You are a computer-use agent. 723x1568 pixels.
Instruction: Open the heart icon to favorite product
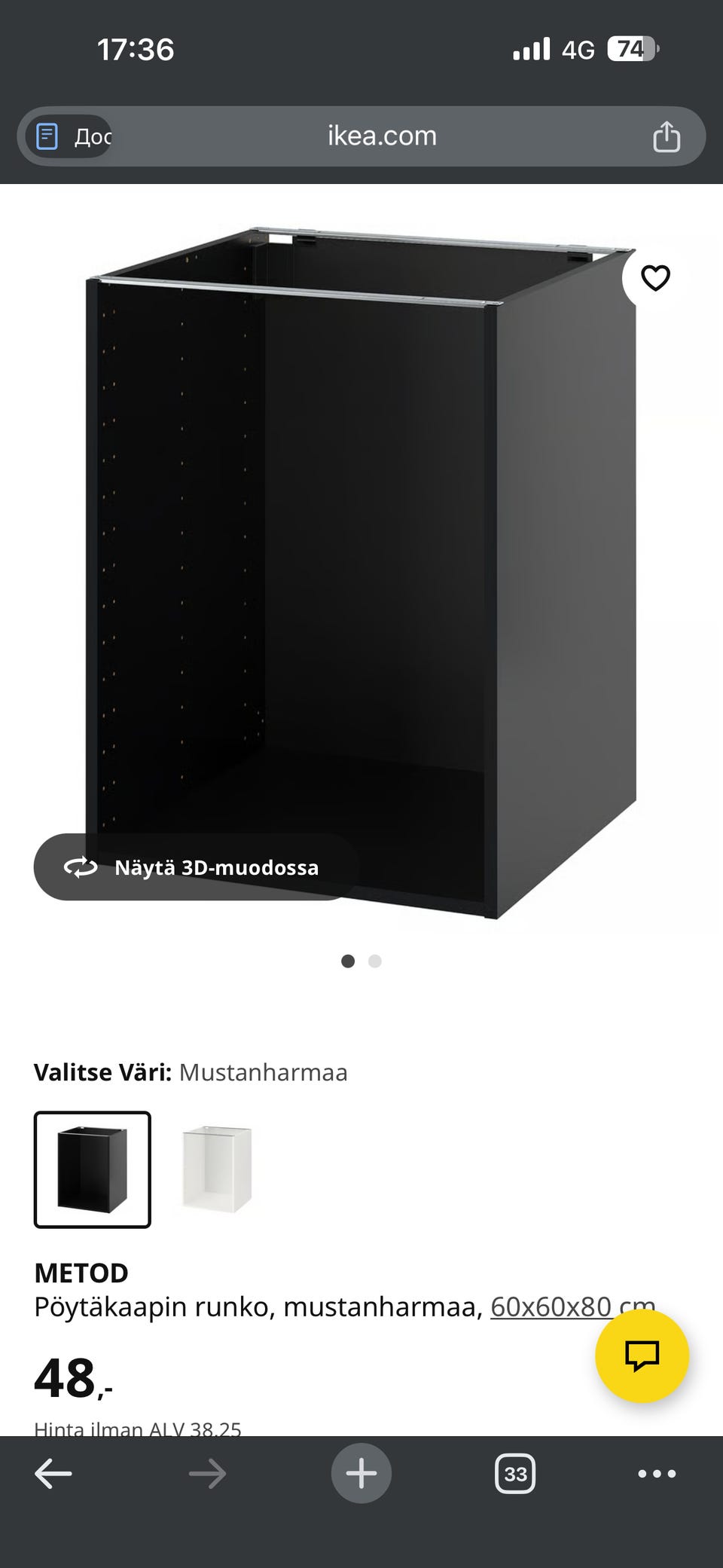[654, 277]
